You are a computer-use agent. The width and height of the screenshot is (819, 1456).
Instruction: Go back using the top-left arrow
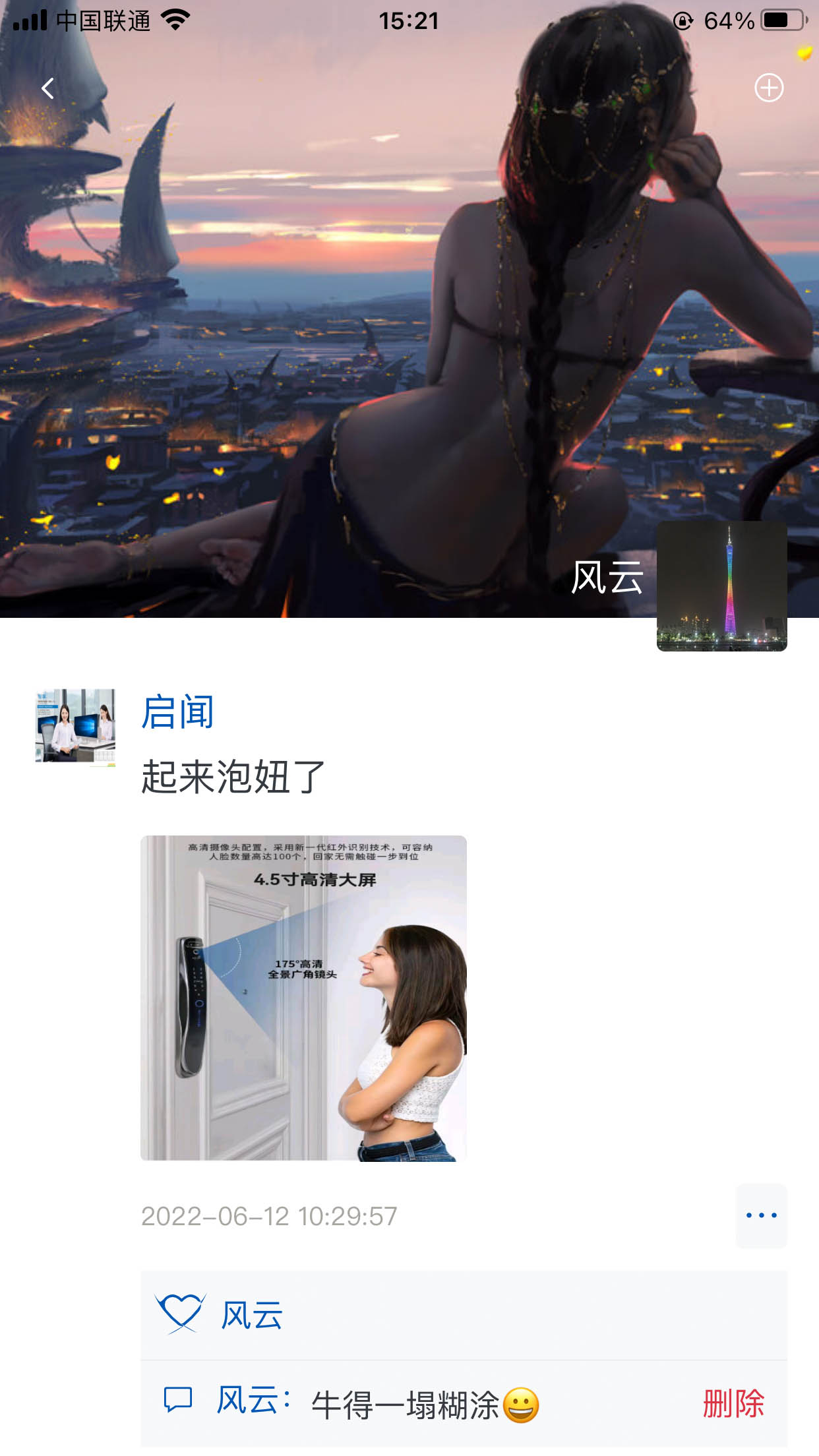coord(47,88)
